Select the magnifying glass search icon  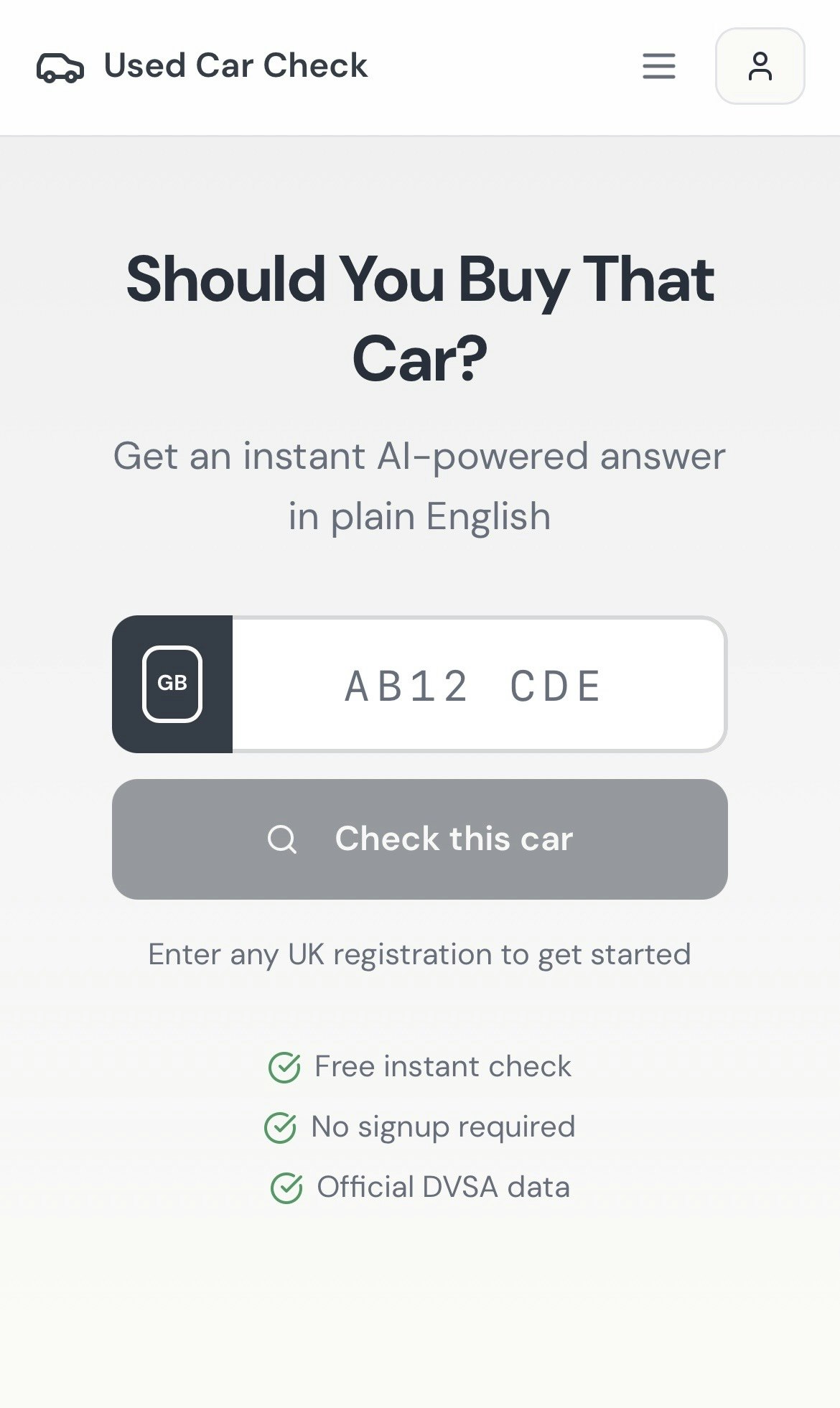(283, 839)
